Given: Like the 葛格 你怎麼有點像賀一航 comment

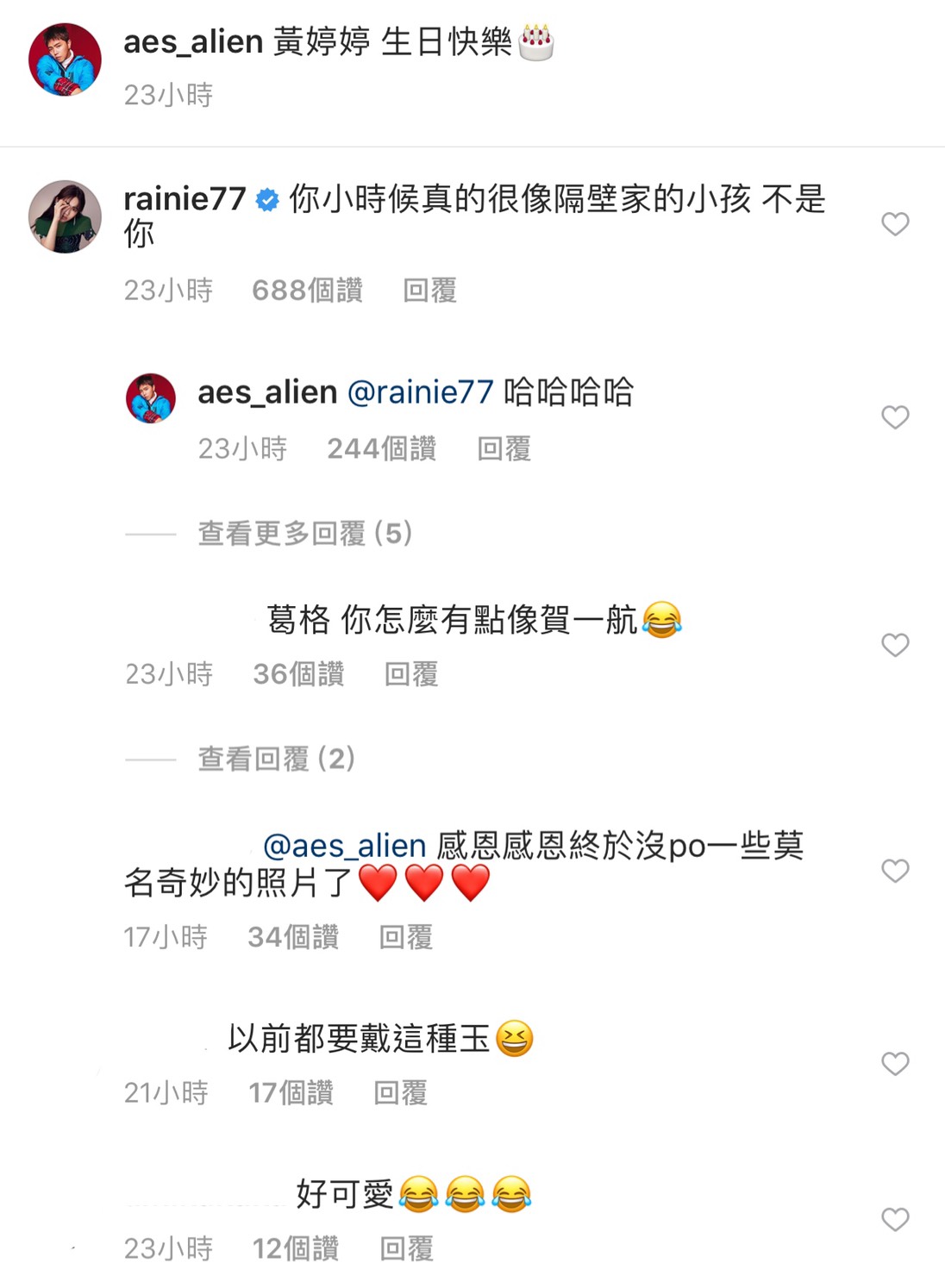Looking at the screenshot, I should pos(895,645).
